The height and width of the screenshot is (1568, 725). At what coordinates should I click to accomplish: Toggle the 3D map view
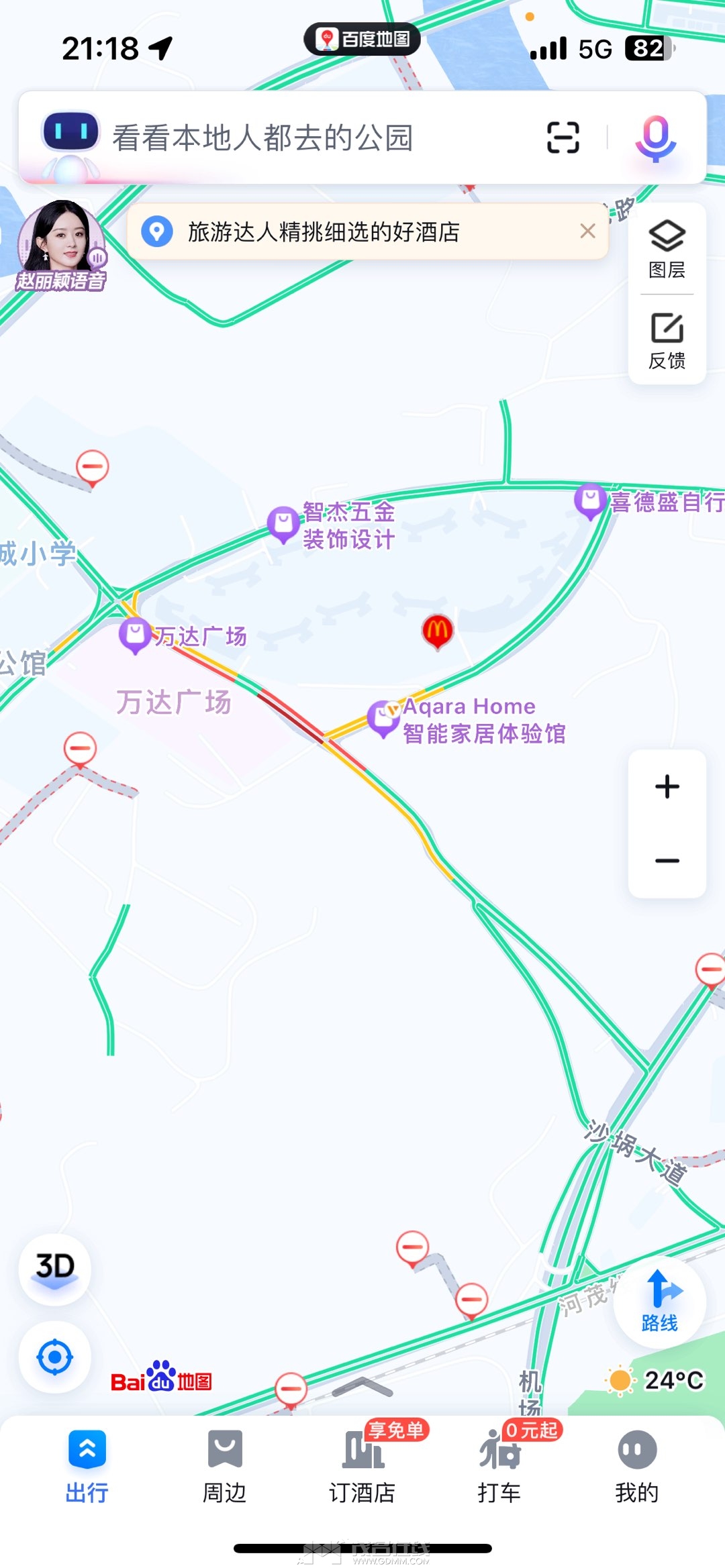(x=54, y=1268)
